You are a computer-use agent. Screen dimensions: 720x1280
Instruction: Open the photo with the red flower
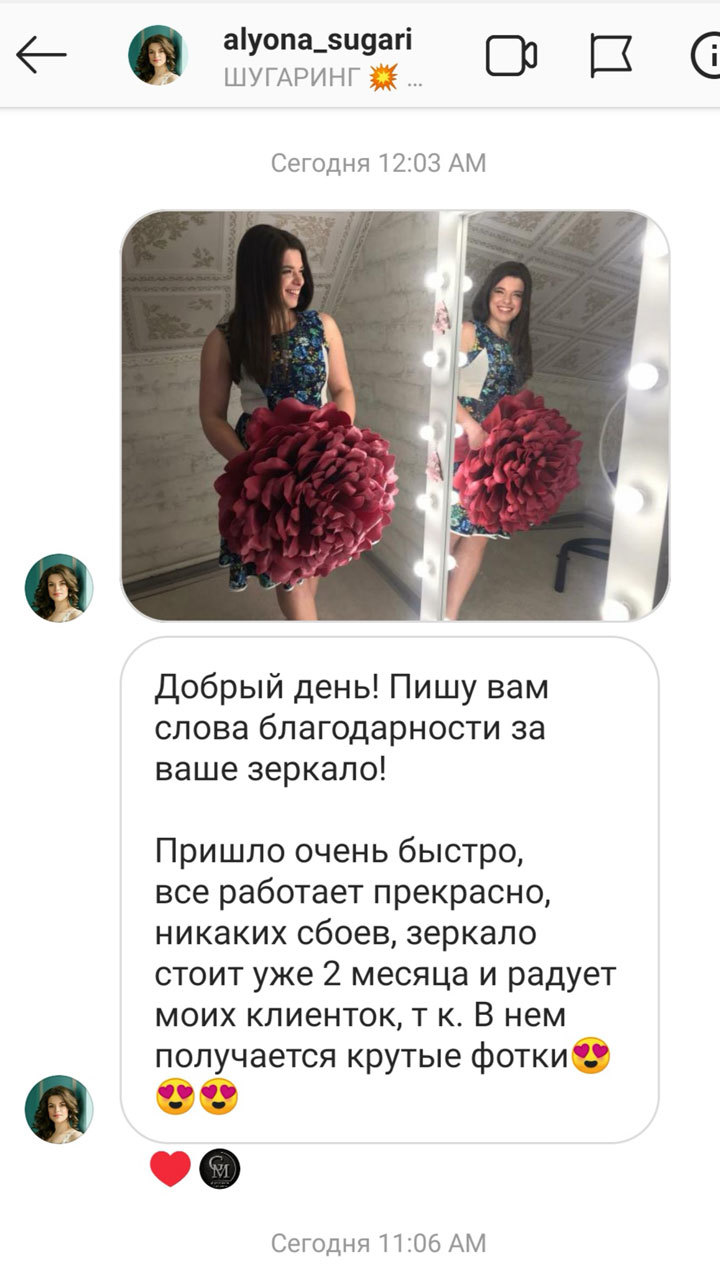tap(395, 415)
